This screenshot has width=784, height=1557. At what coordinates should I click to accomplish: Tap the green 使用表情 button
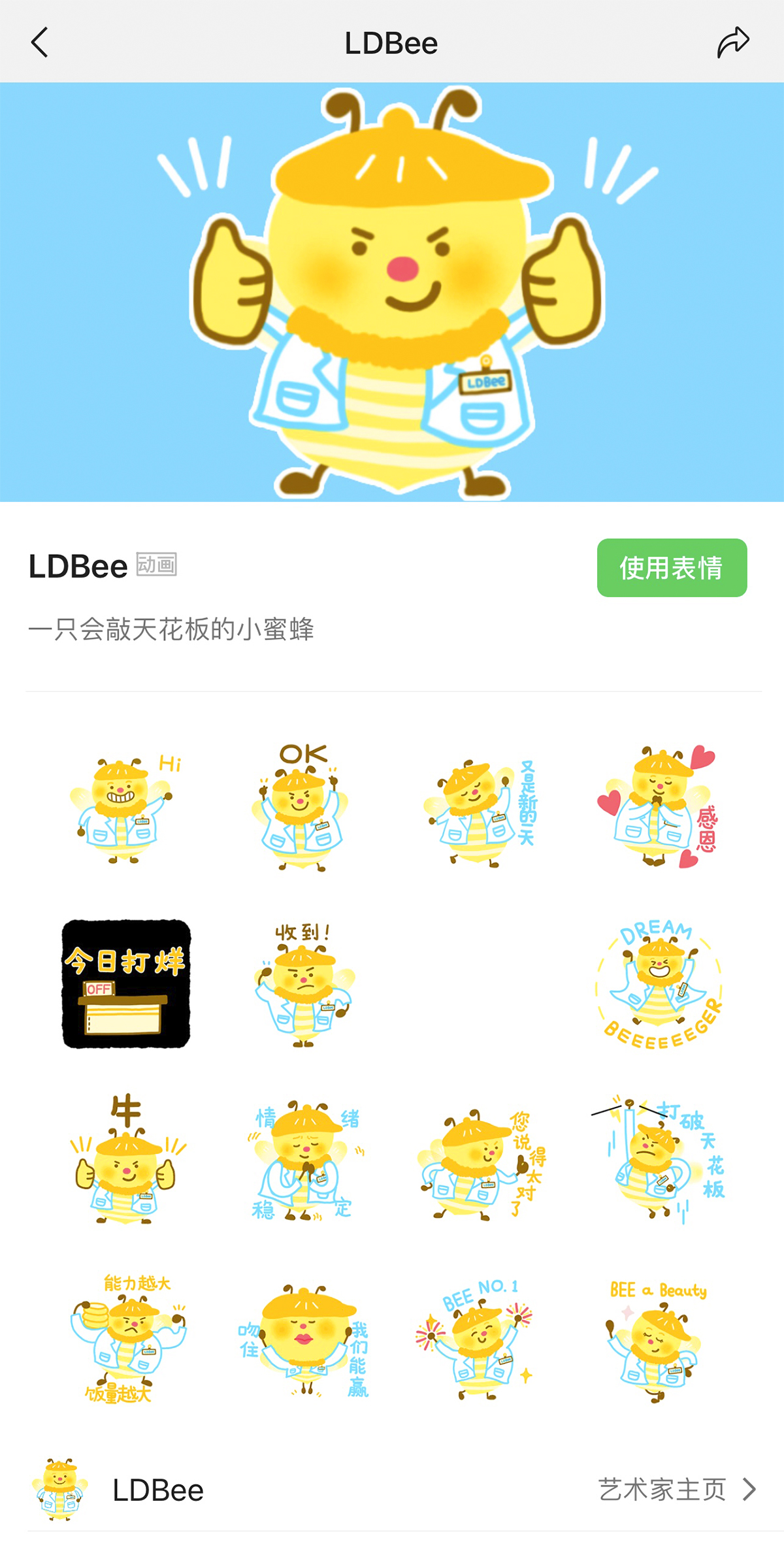coord(672,568)
